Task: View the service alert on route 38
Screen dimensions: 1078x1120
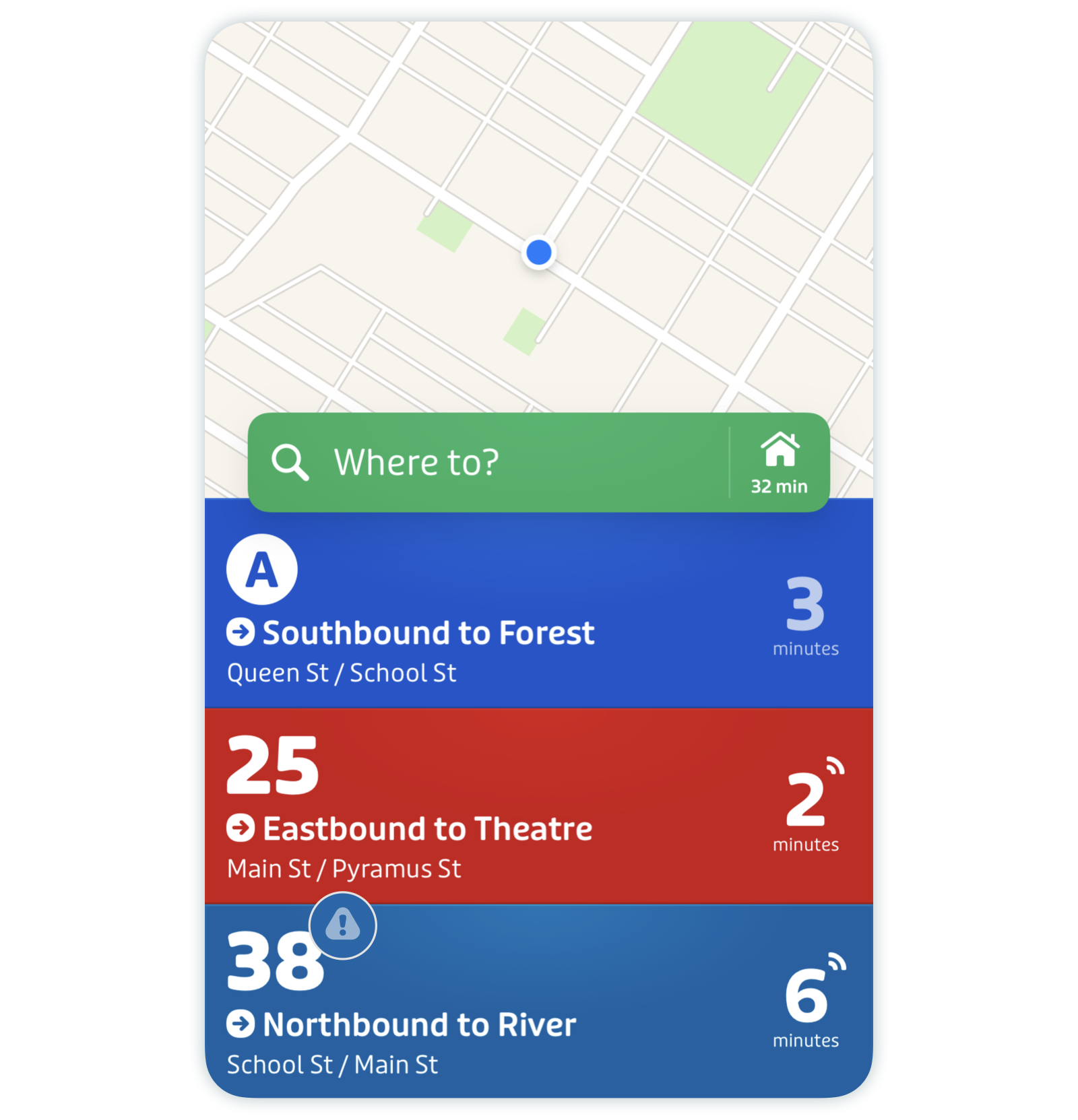Action: [x=342, y=925]
